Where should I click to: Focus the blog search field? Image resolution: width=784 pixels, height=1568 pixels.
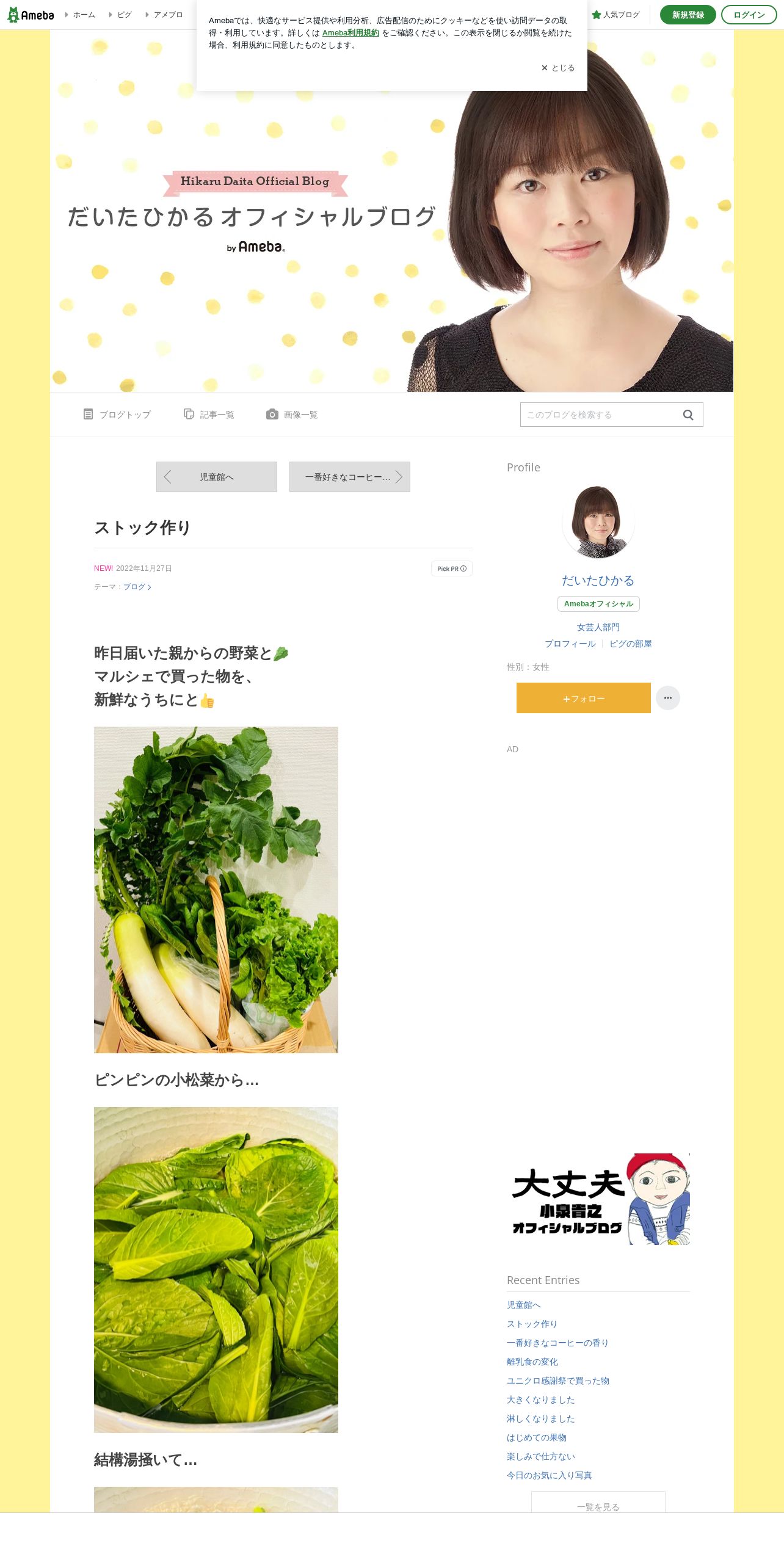pos(598,415)
